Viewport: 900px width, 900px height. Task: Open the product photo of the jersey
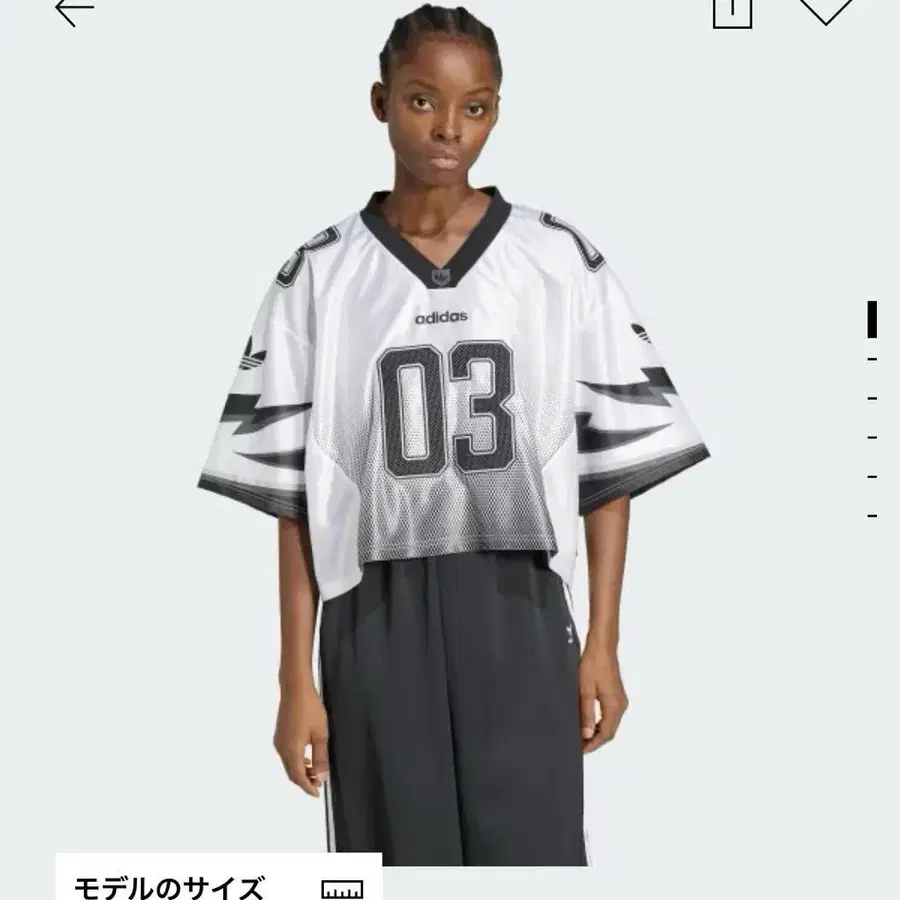[x=450, y=450]
